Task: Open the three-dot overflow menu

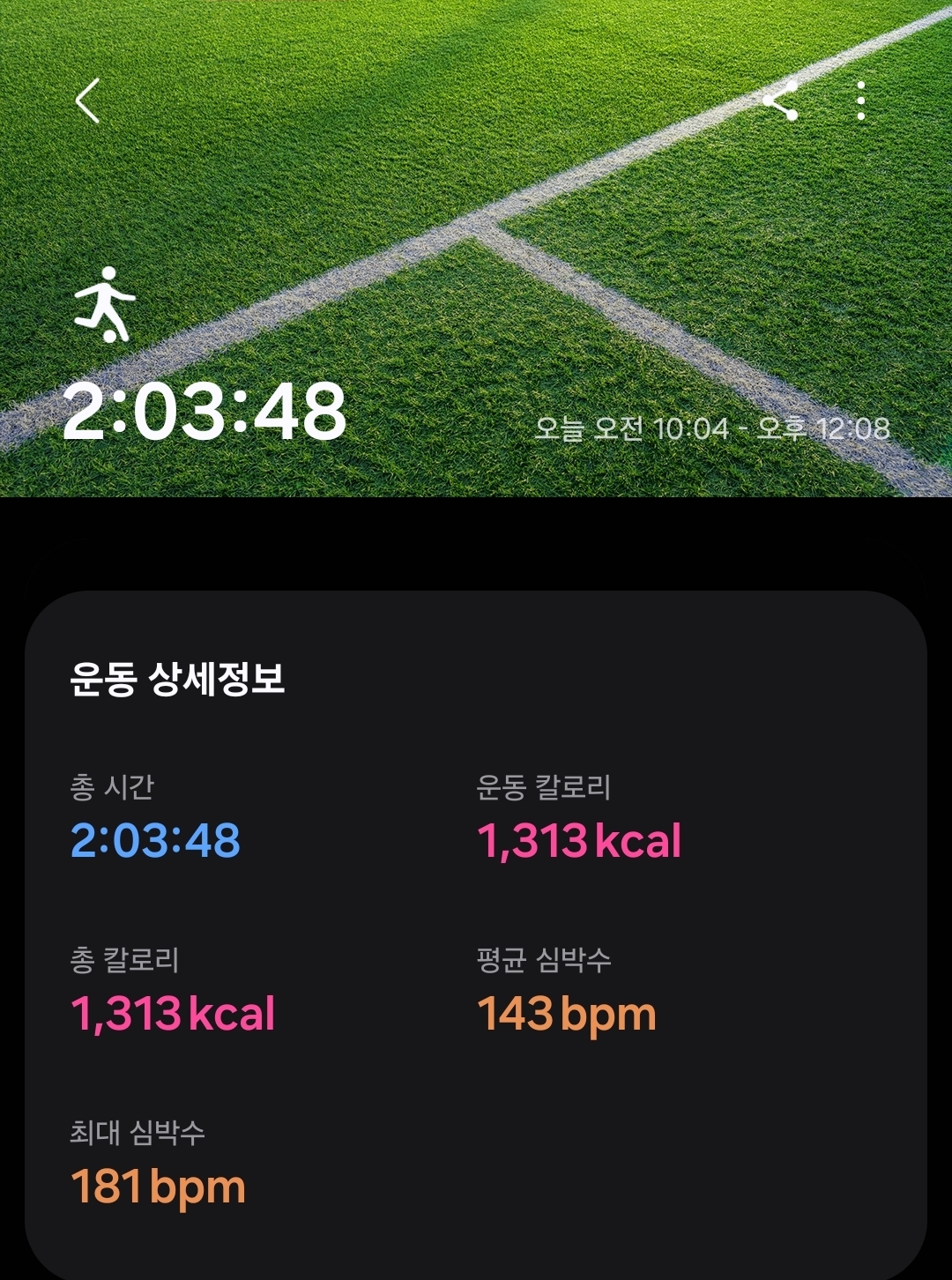Action: tap(860, 100)
